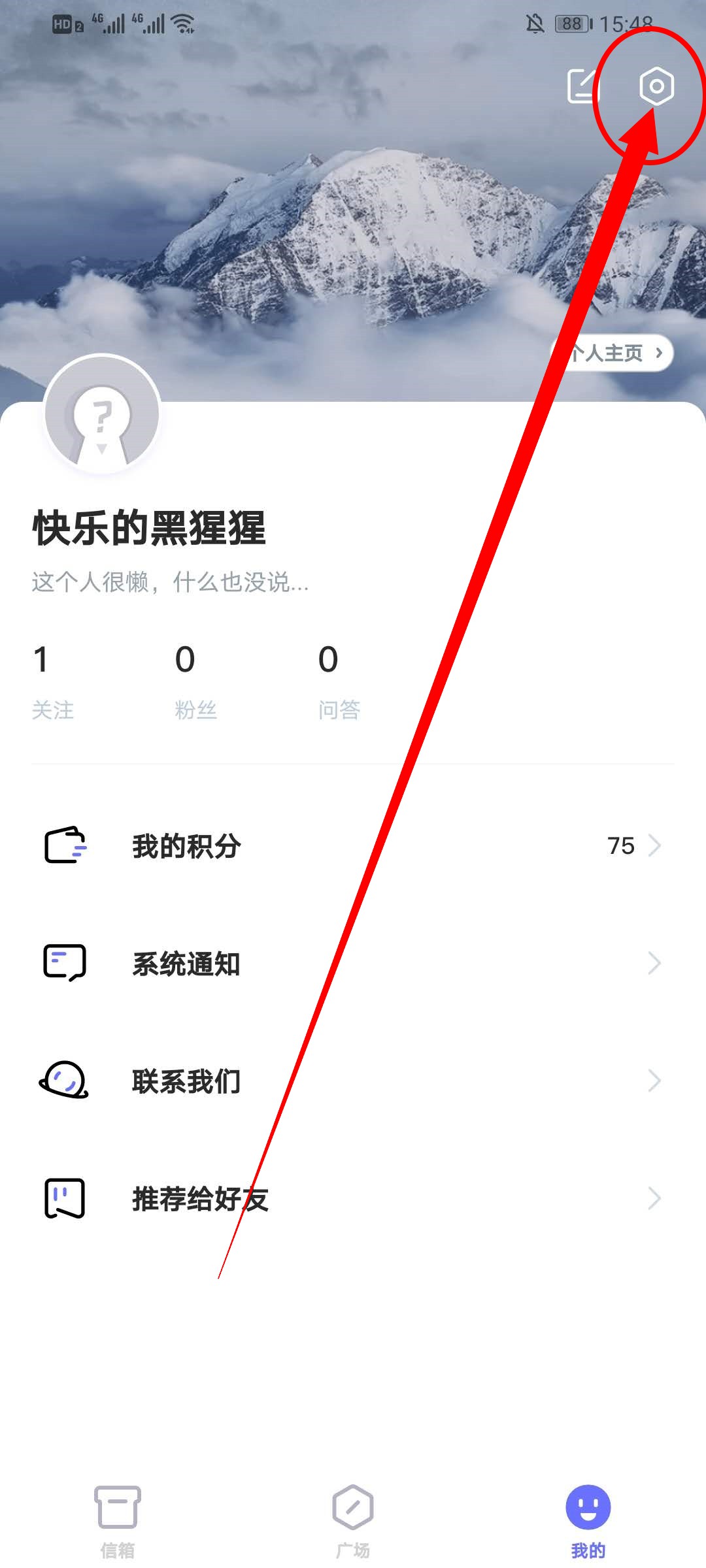Open 我的积分 points row
Viewport: 706px width, 1568px height.
pyautogui.click(x=353, y=846)
